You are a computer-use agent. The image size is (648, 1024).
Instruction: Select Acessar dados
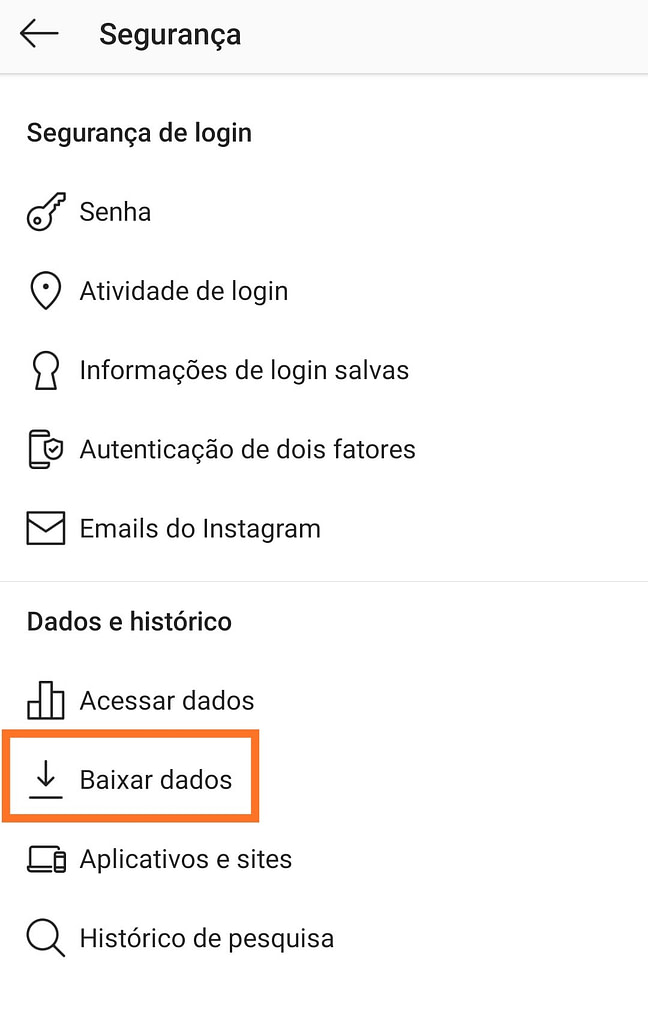coord(167,700)
